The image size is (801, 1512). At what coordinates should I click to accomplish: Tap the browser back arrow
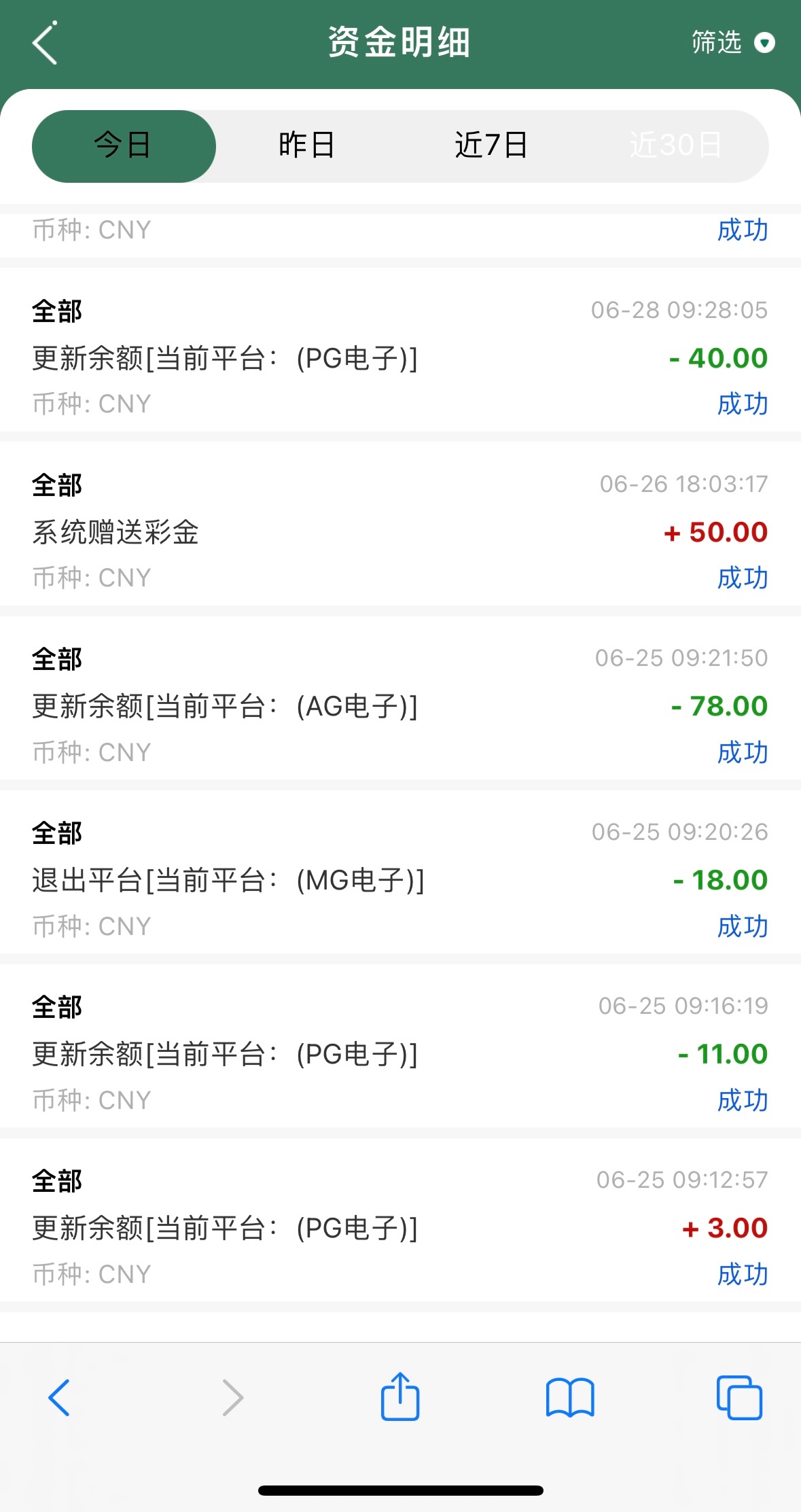(59, 1397)
